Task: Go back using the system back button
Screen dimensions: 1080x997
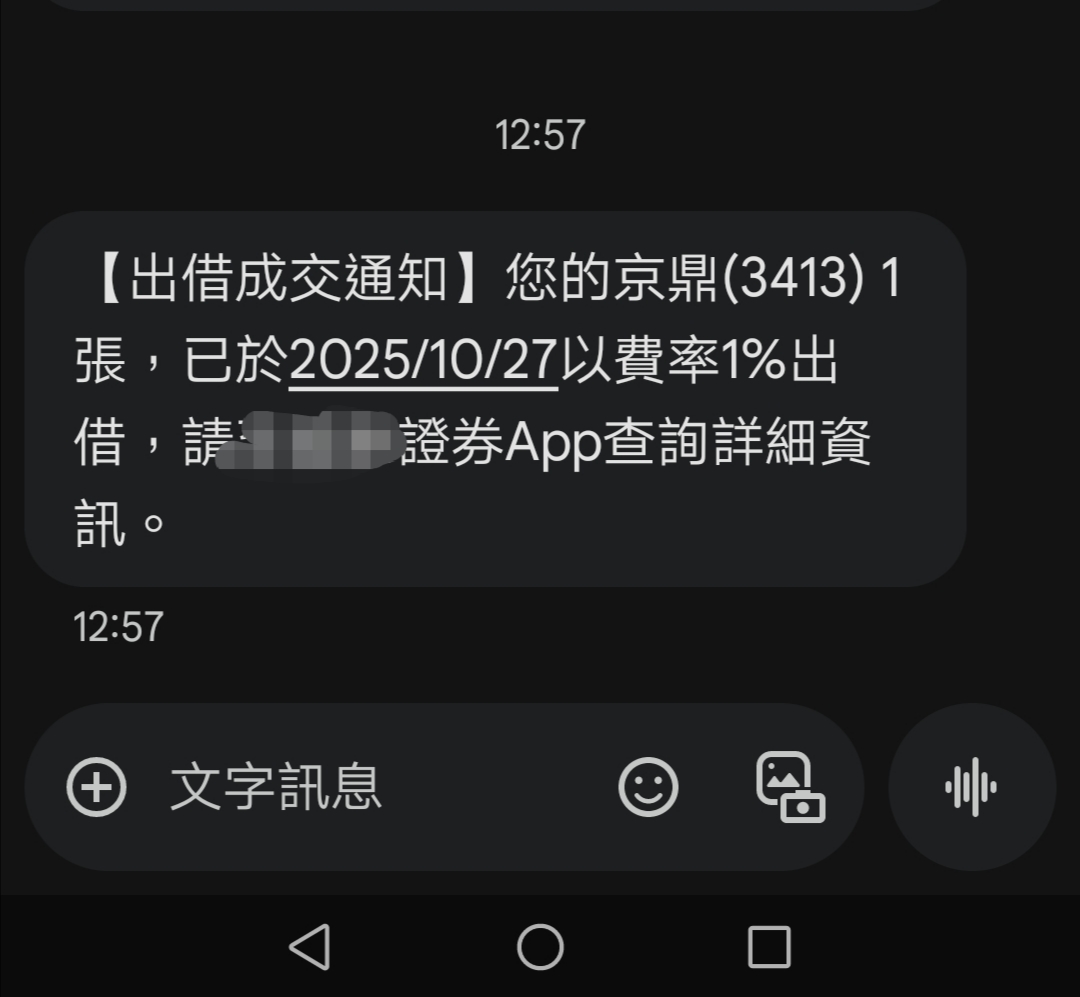Action: pos(310,946)
